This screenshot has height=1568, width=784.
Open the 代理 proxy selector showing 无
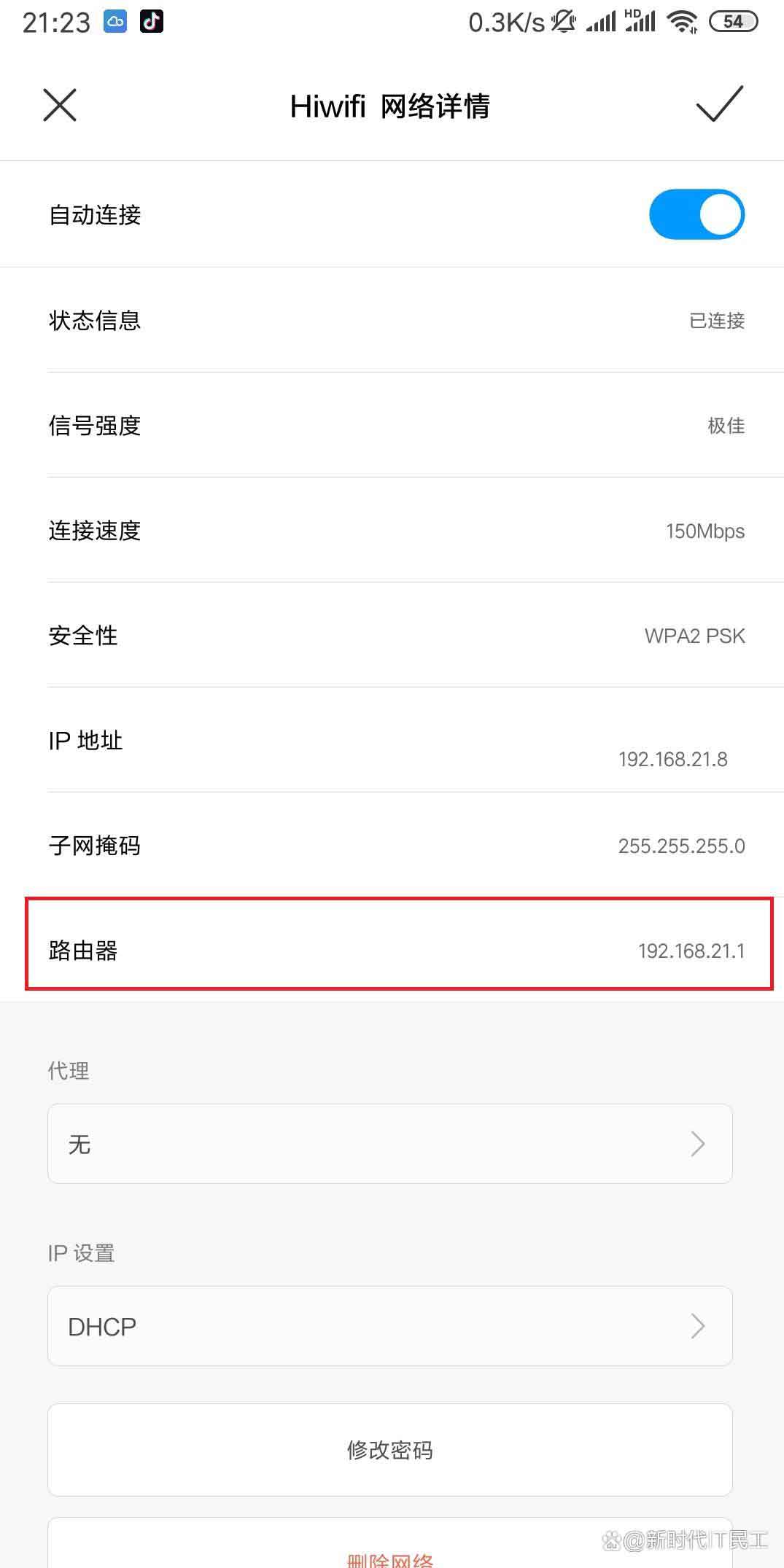[390, 1144]
